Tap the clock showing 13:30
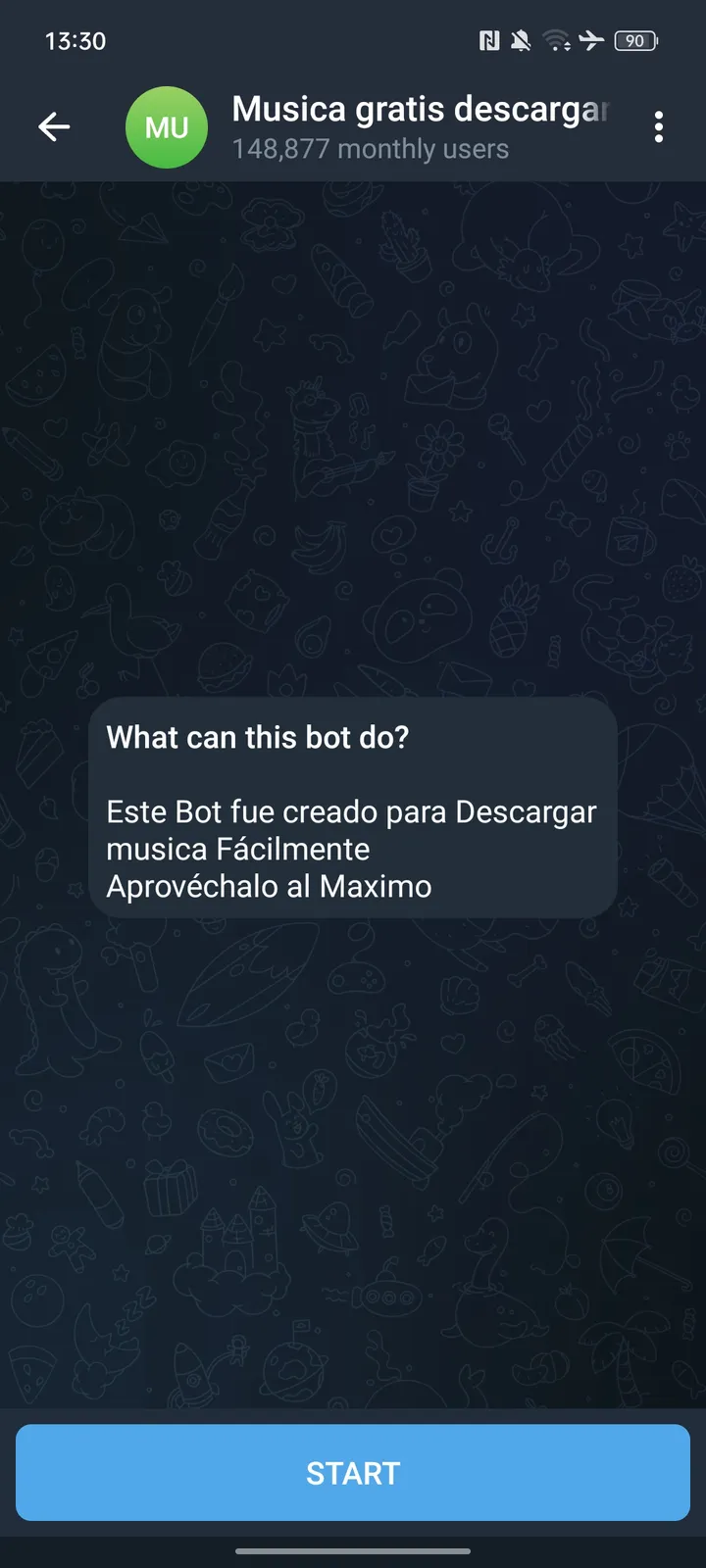 [x=74, y=41]
